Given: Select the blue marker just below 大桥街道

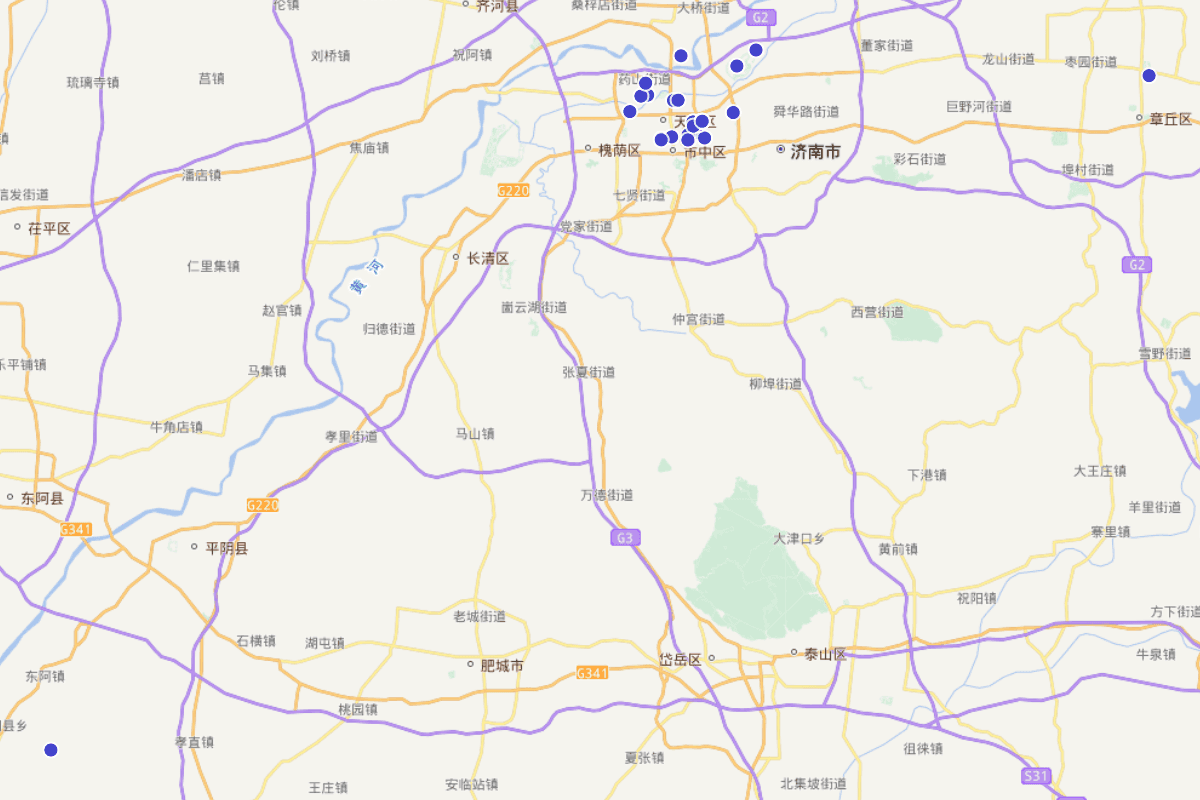Looking at the screenshot, I should click(x=681, y=56).
